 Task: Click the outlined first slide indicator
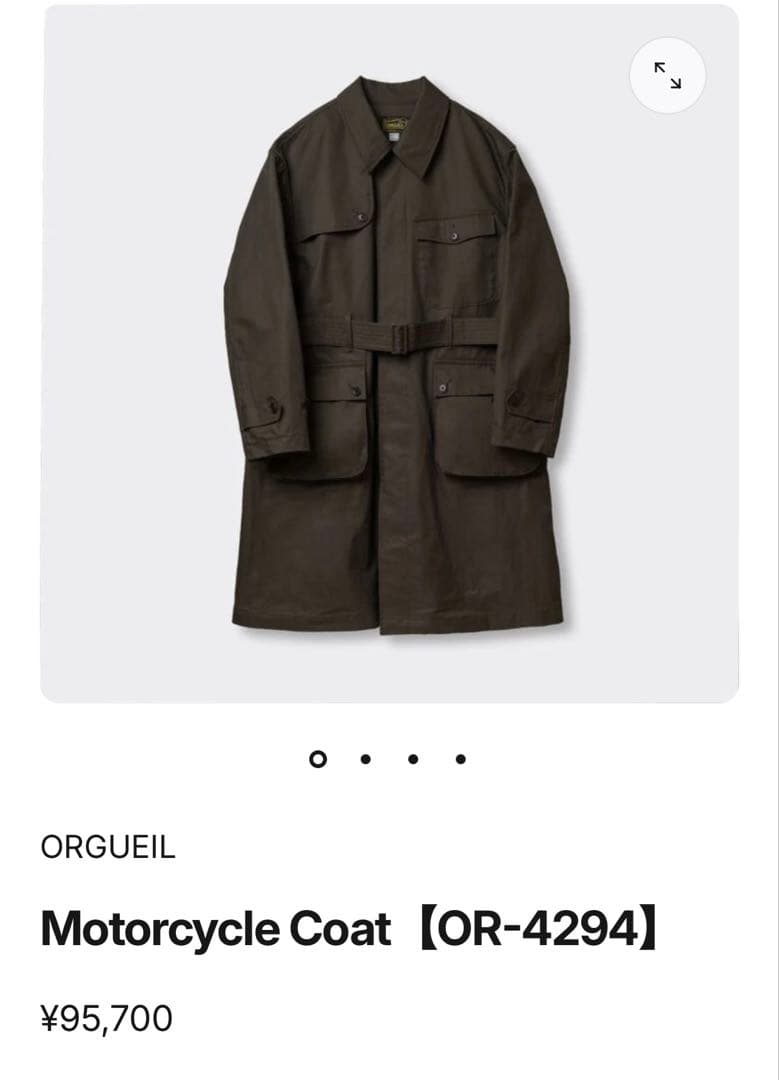click(319, 758)
